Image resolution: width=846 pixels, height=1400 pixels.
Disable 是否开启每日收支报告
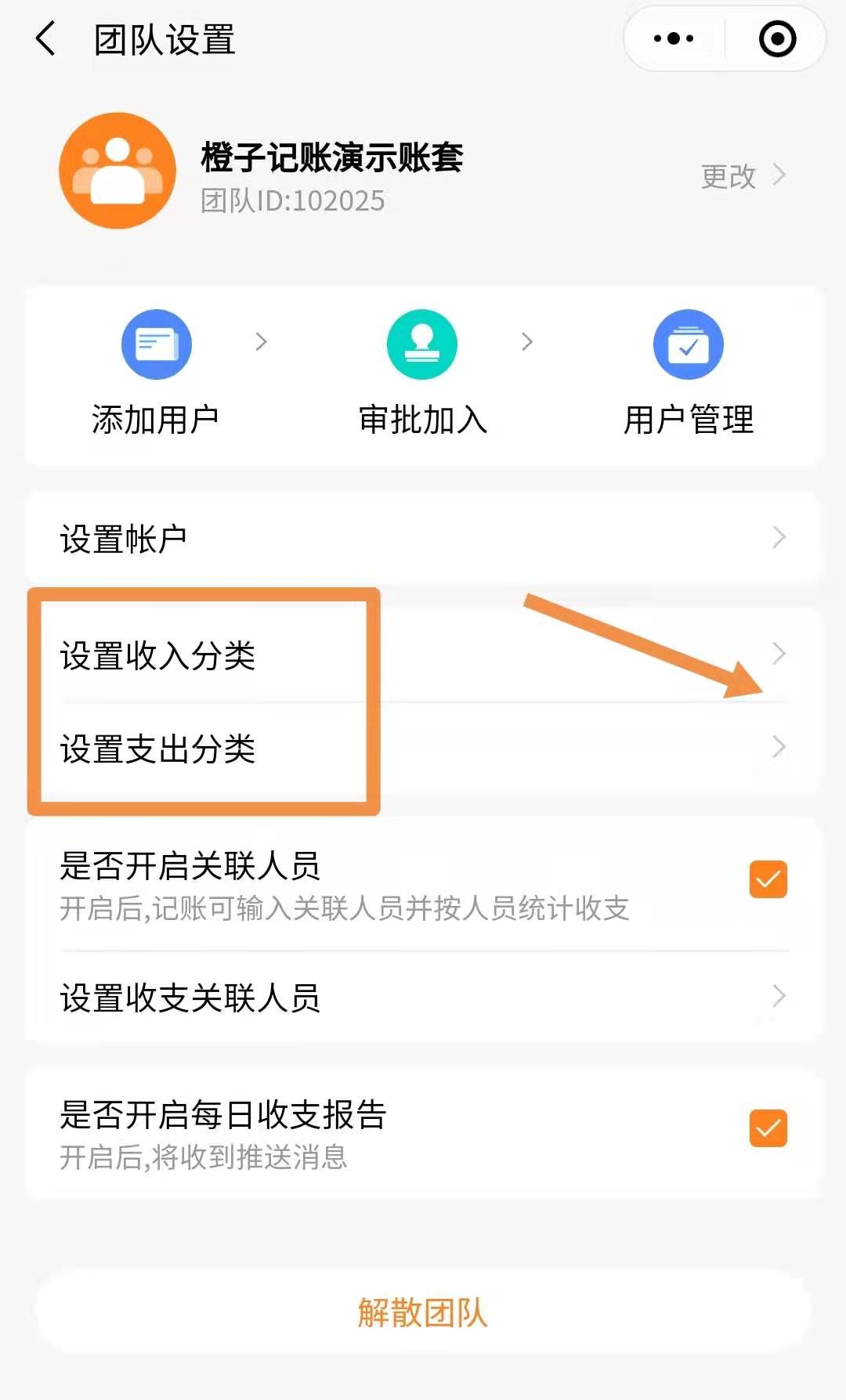coord(768,1128)
